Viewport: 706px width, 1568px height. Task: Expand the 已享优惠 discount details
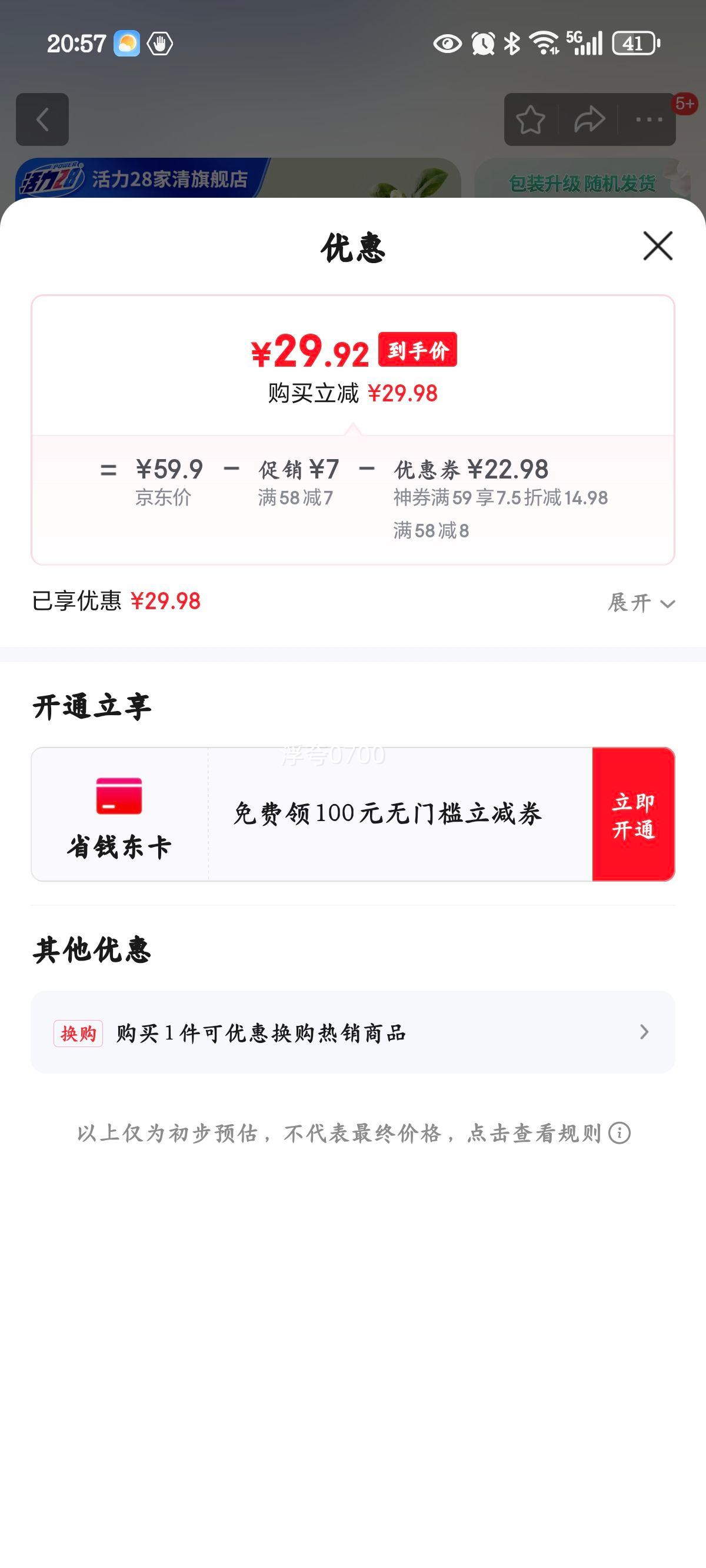(x=641, y=603)
